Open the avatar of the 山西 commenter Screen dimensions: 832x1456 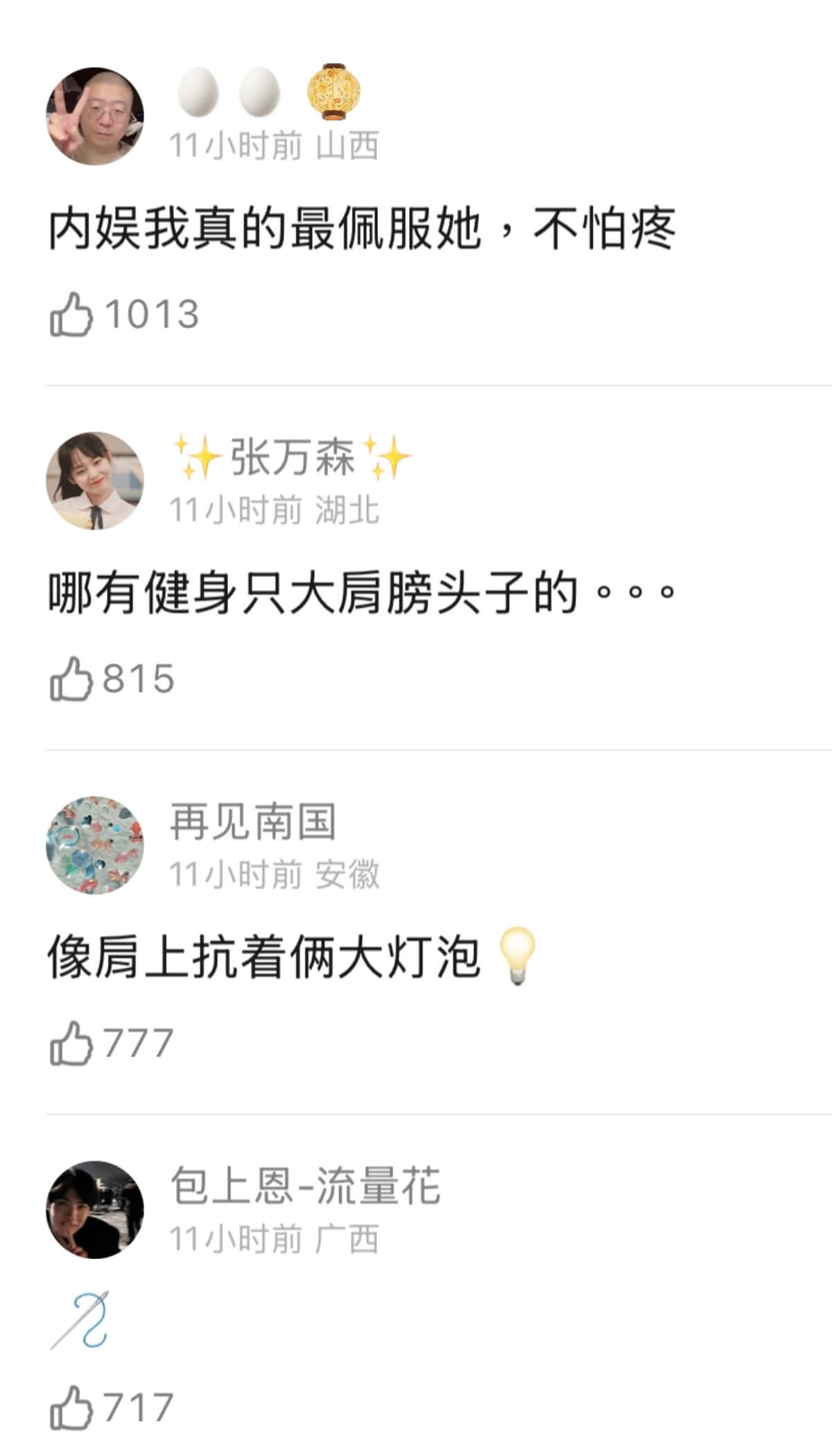95,116
